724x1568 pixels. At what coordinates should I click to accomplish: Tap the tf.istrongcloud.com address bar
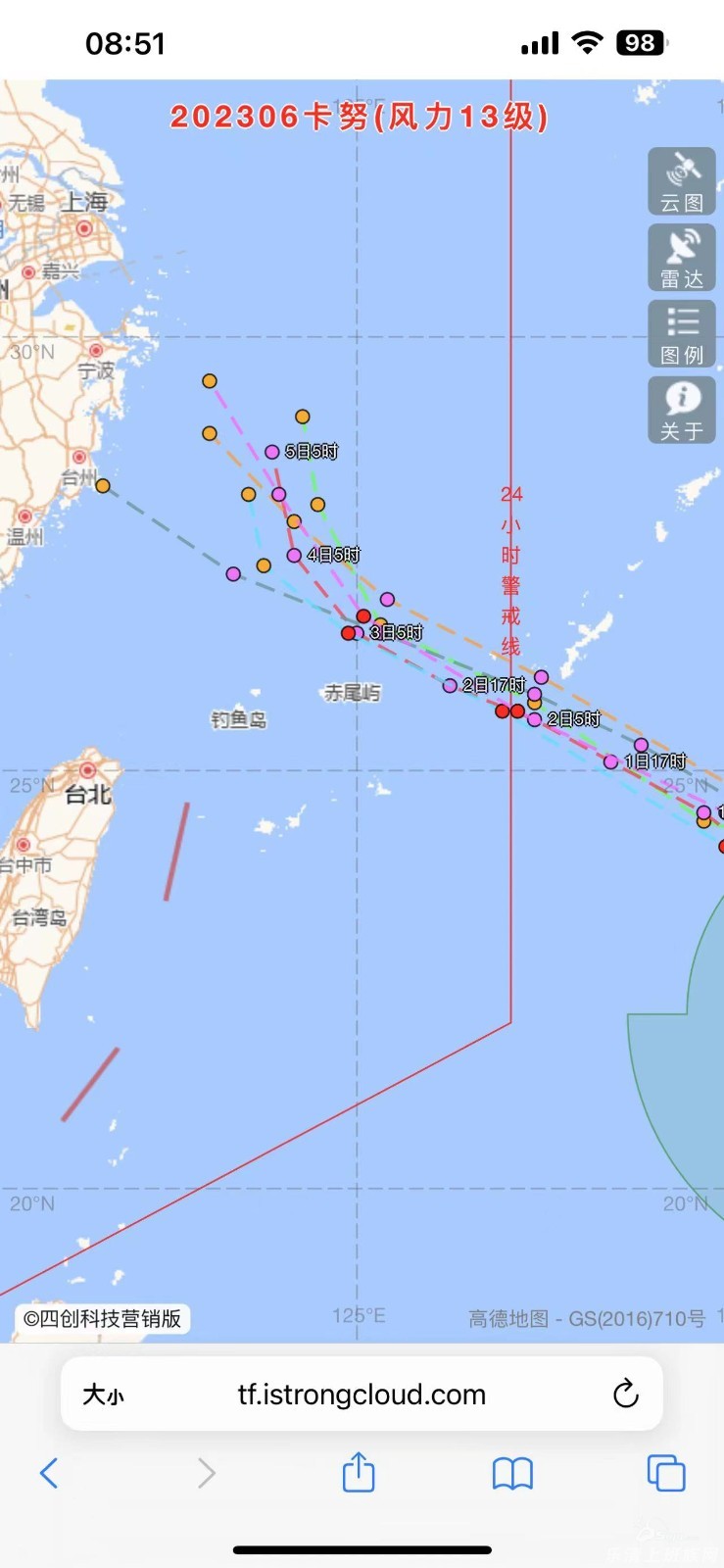362,1395
